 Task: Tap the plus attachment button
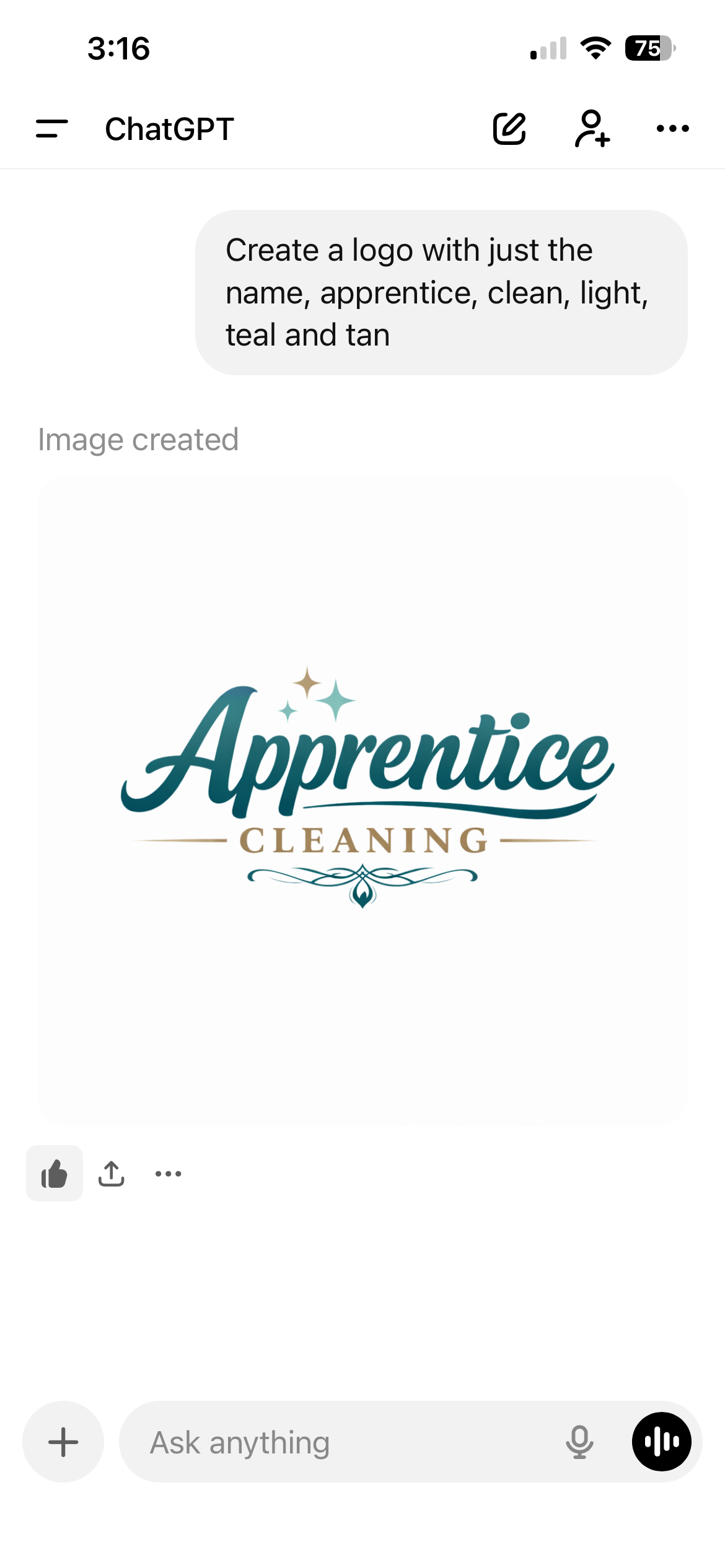tap(63, 1442)
